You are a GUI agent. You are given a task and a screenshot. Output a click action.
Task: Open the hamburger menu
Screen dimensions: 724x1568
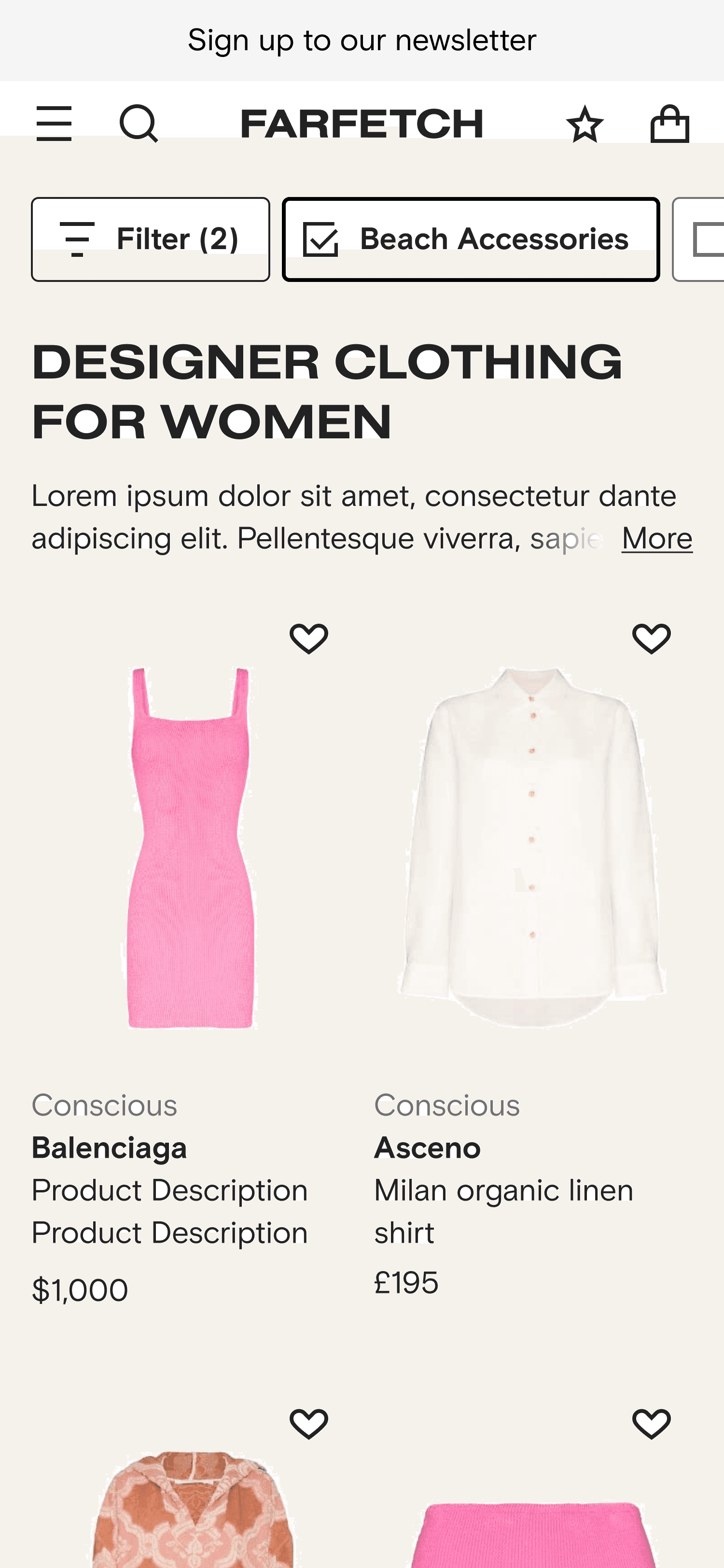coord(54,124)
